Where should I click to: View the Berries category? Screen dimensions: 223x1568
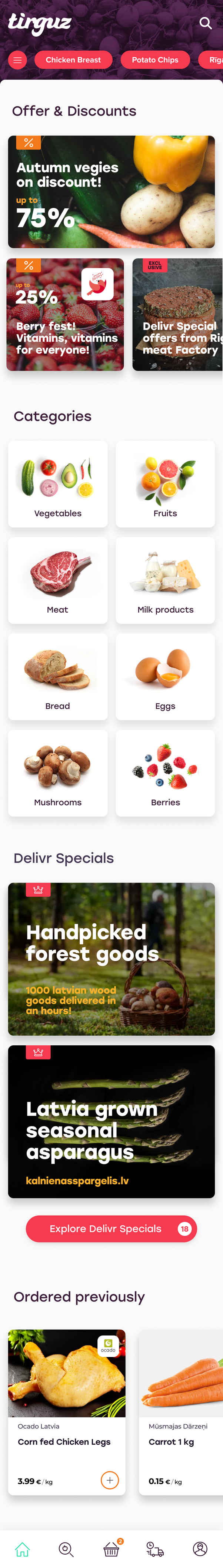tap(165, 773)
